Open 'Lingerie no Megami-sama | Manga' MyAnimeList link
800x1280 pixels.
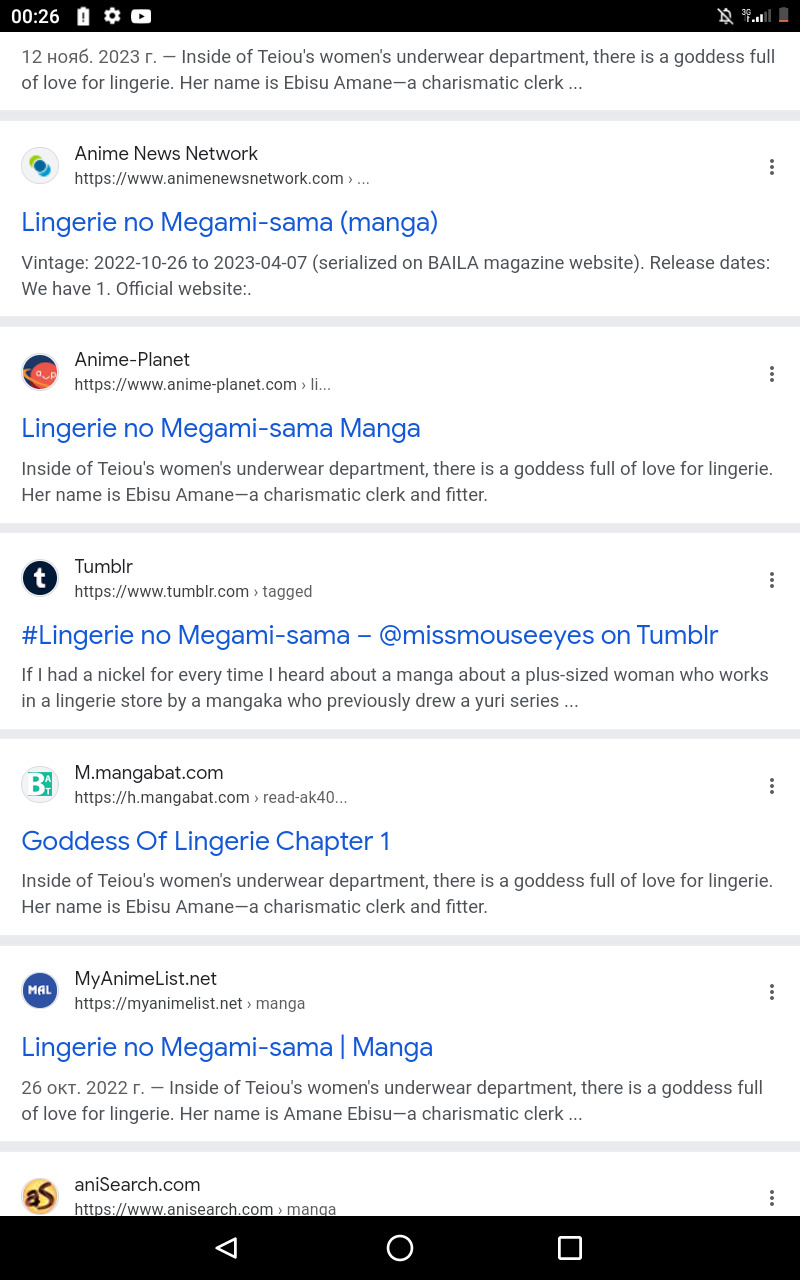(x=227, y=1047)
